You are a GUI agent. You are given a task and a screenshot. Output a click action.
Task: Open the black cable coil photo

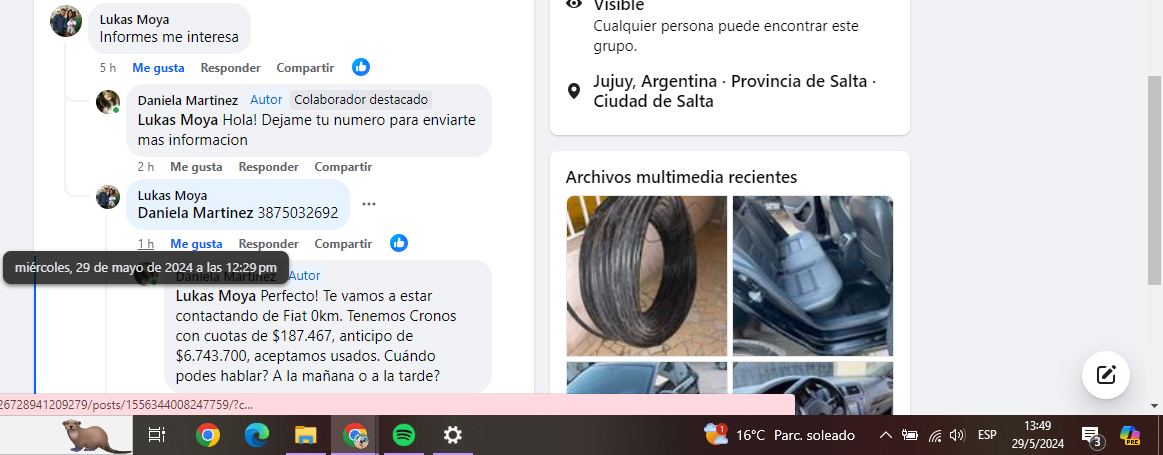(x=647, y=276)
